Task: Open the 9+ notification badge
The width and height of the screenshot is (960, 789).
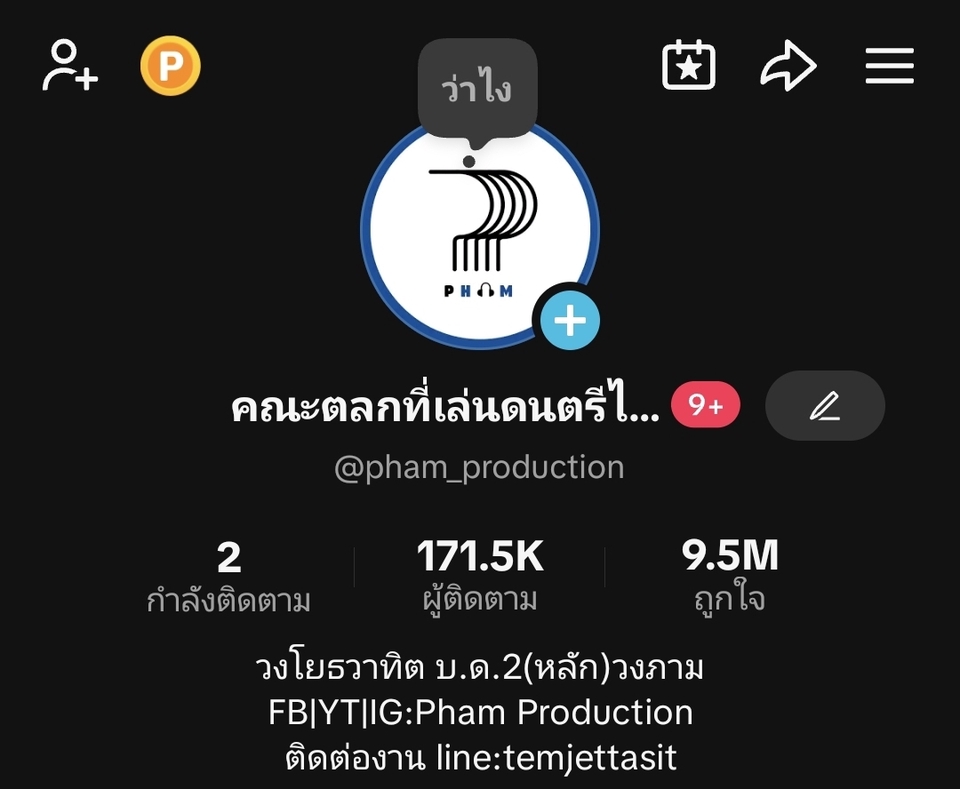Action: [x=706, y=405]
